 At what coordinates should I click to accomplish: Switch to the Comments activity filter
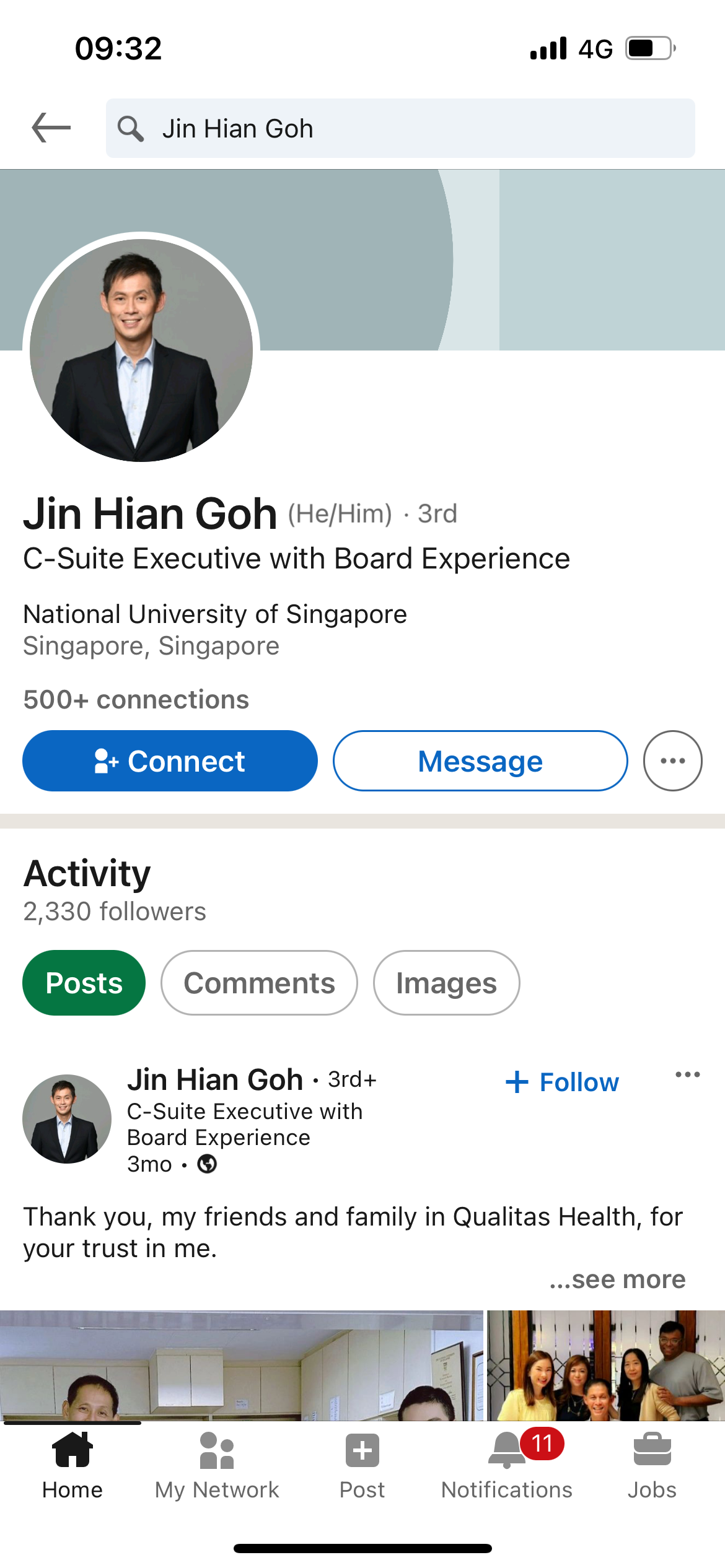(259, 983)
